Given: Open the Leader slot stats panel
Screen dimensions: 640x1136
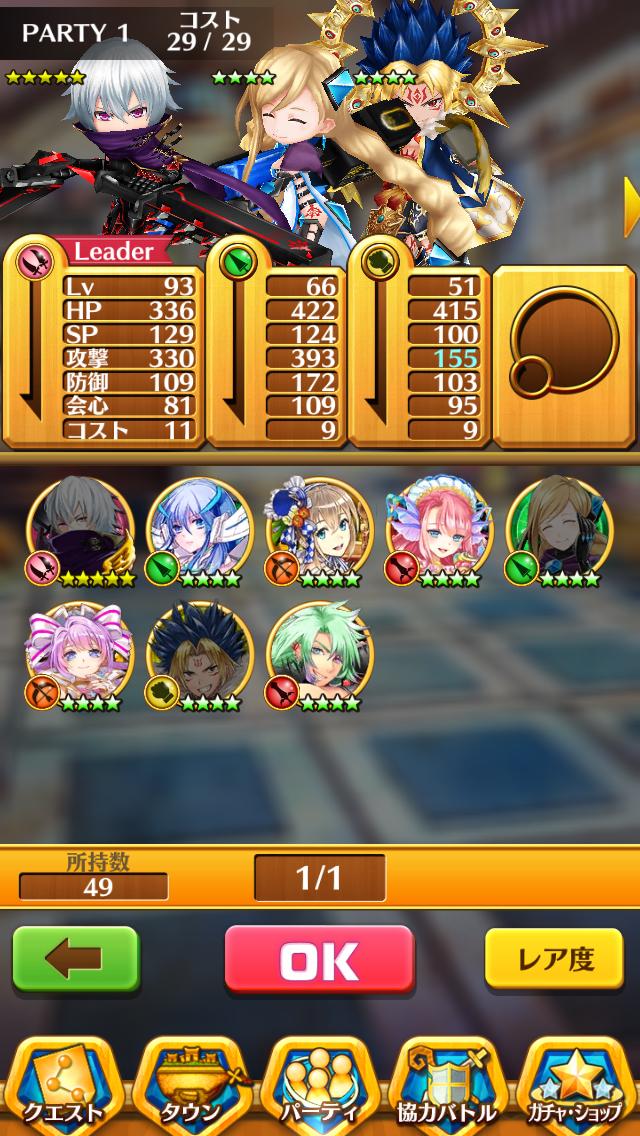Looking at the screenshot, I should tap(104, 343).
